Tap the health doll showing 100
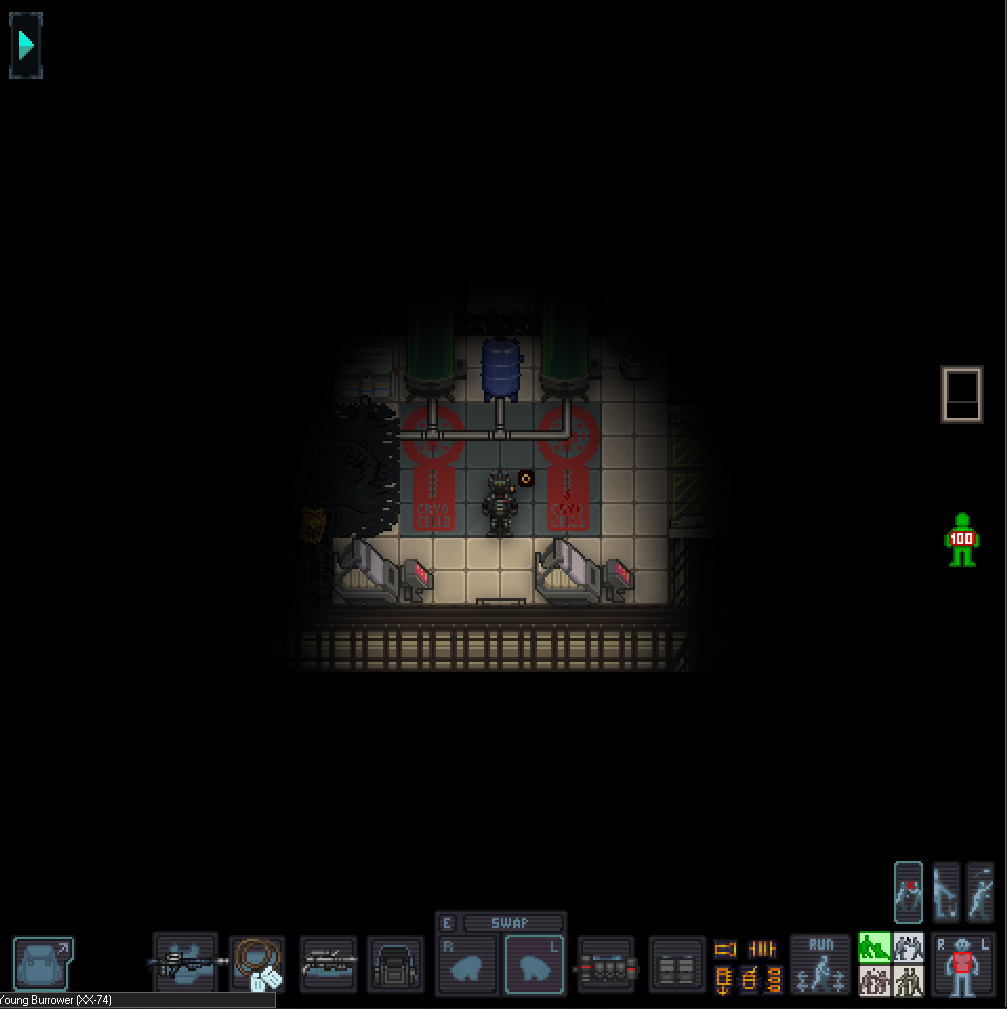 (961, 540)
